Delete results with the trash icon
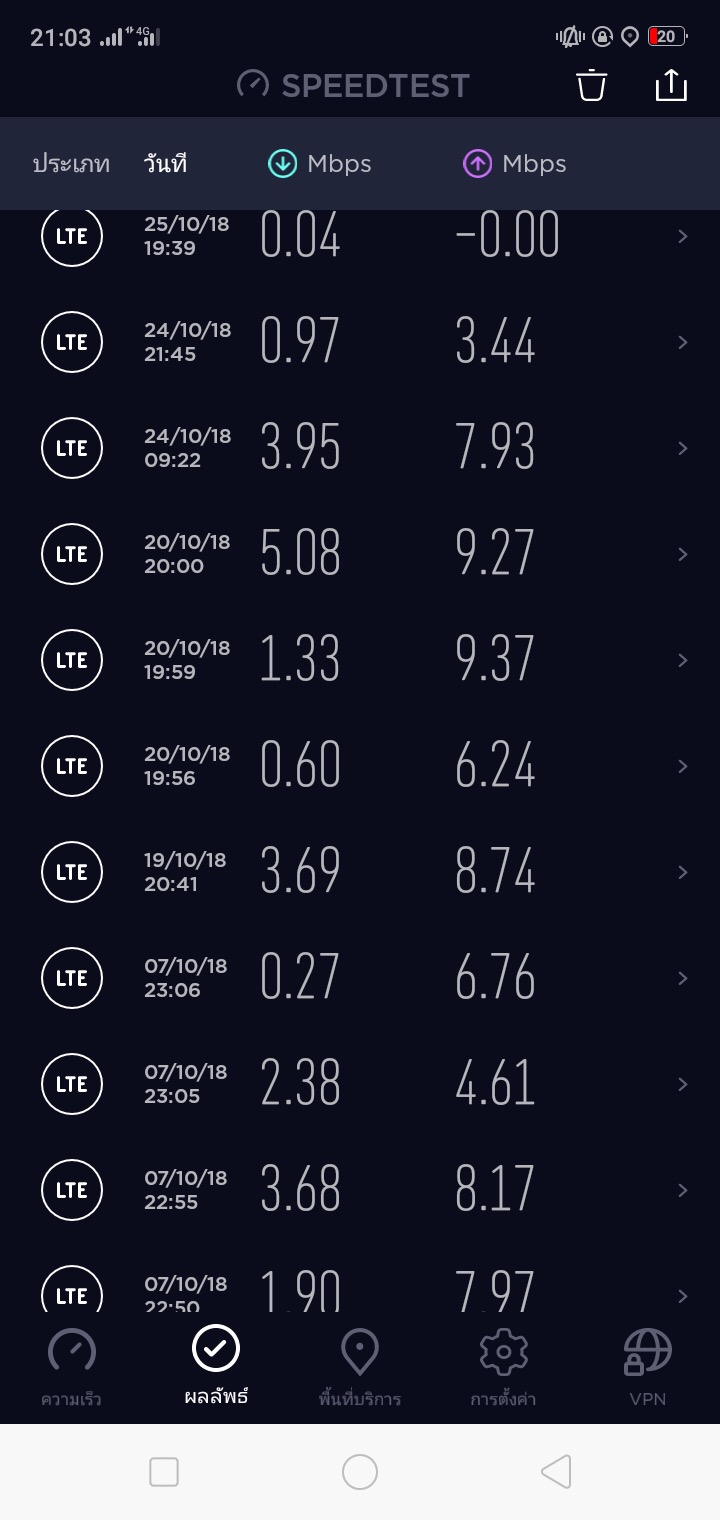Viewport: 720px width, 1520px height. point(591,85)
